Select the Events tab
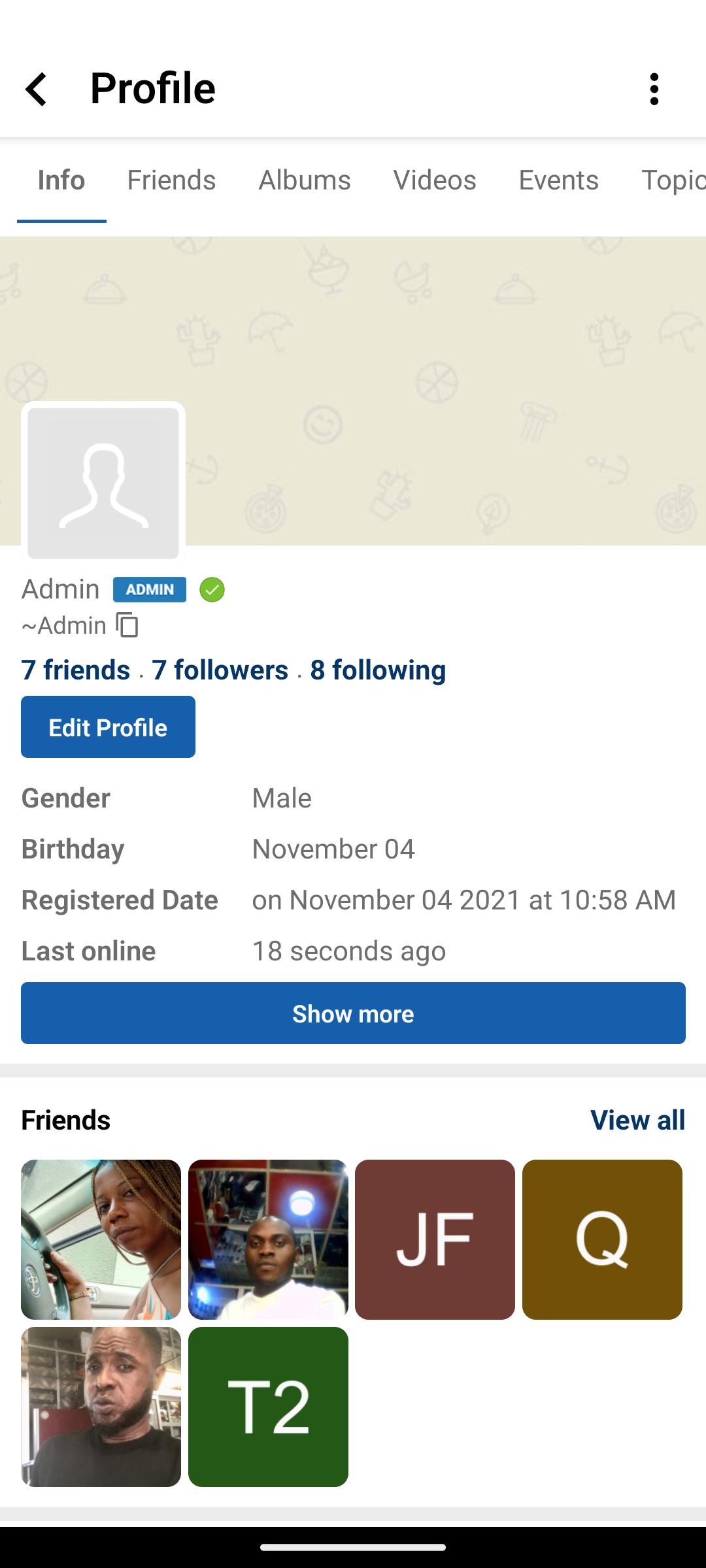 (x=558, y=180)
